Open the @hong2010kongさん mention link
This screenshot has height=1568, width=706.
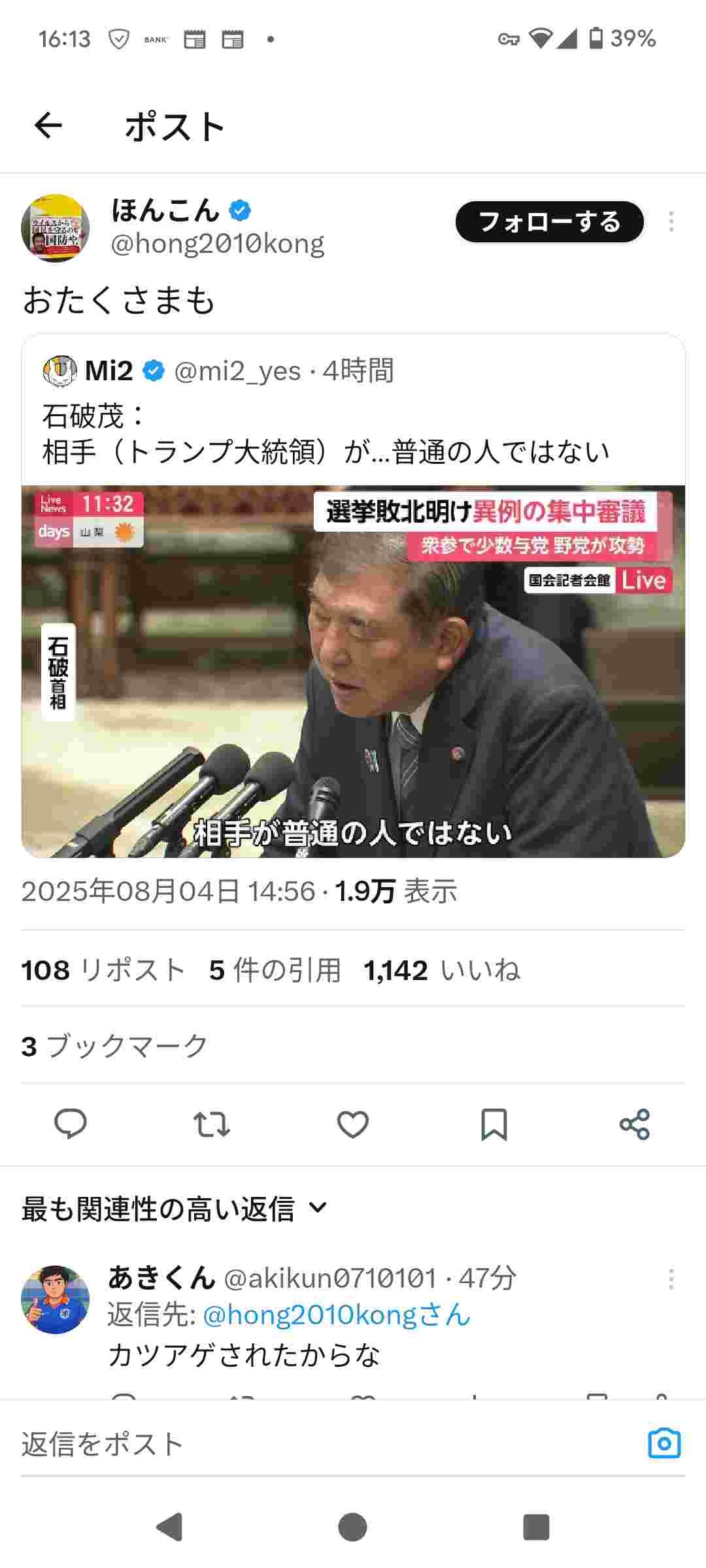click(x=336, y=1315)
